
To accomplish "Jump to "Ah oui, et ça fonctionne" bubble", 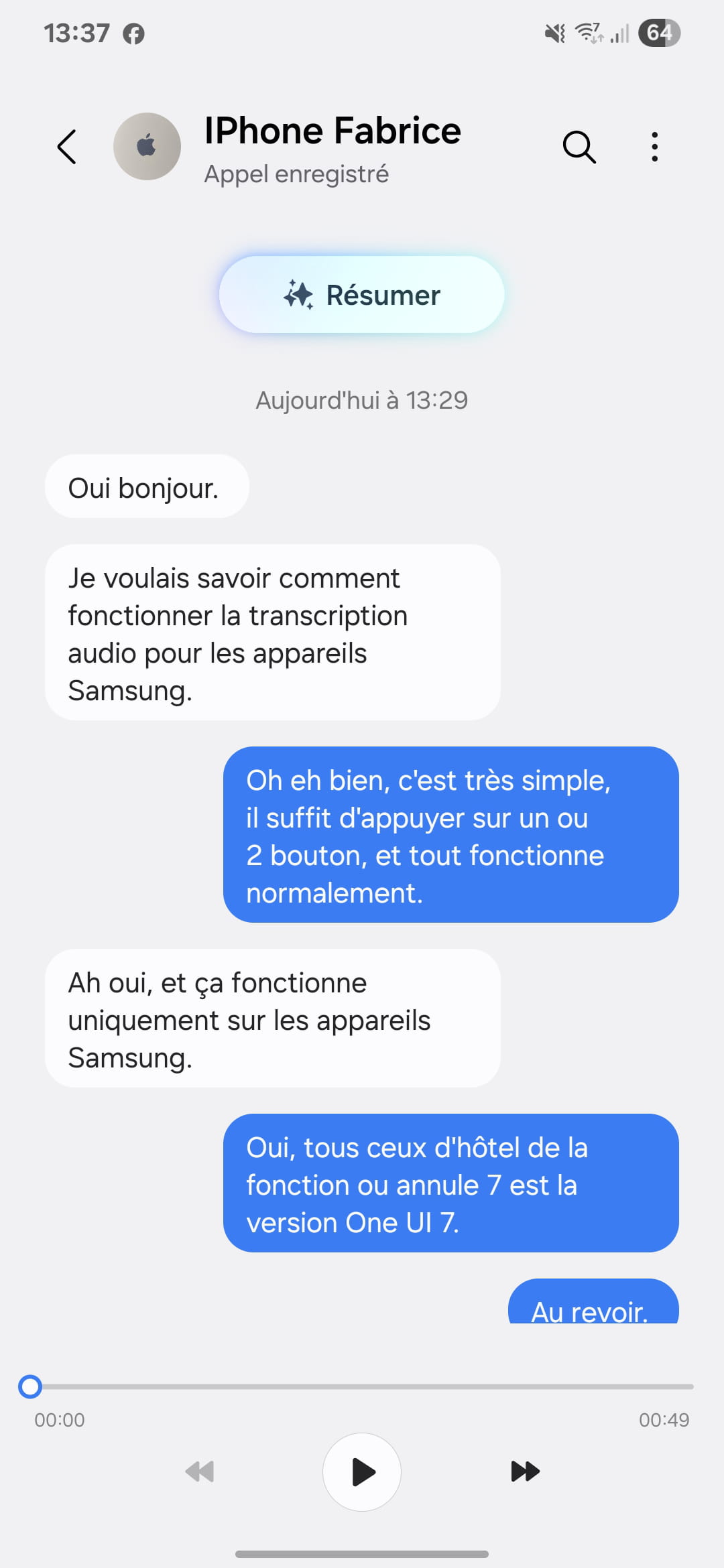I will point(273,1019).
